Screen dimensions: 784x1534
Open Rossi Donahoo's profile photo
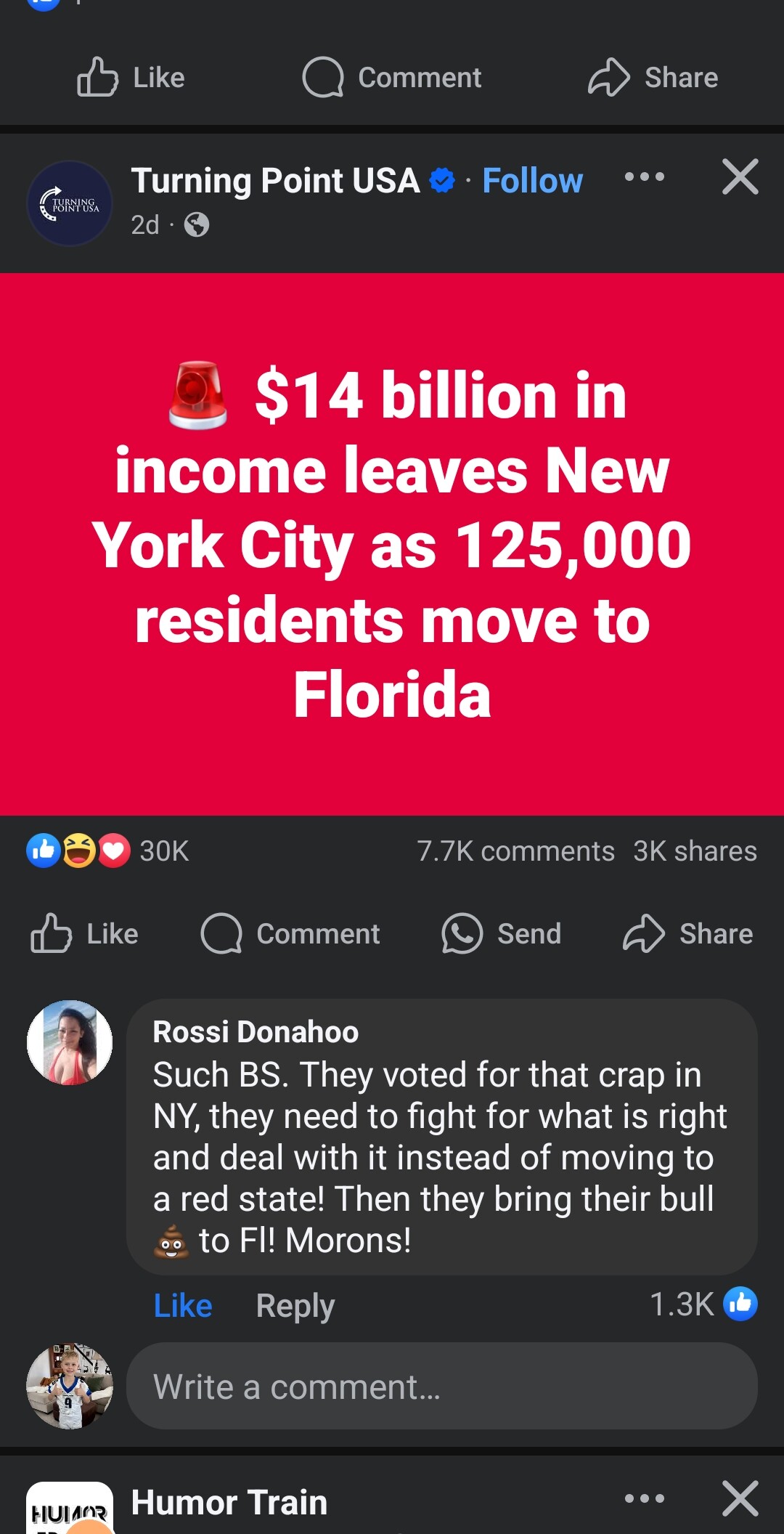[x=70, y=1042]
